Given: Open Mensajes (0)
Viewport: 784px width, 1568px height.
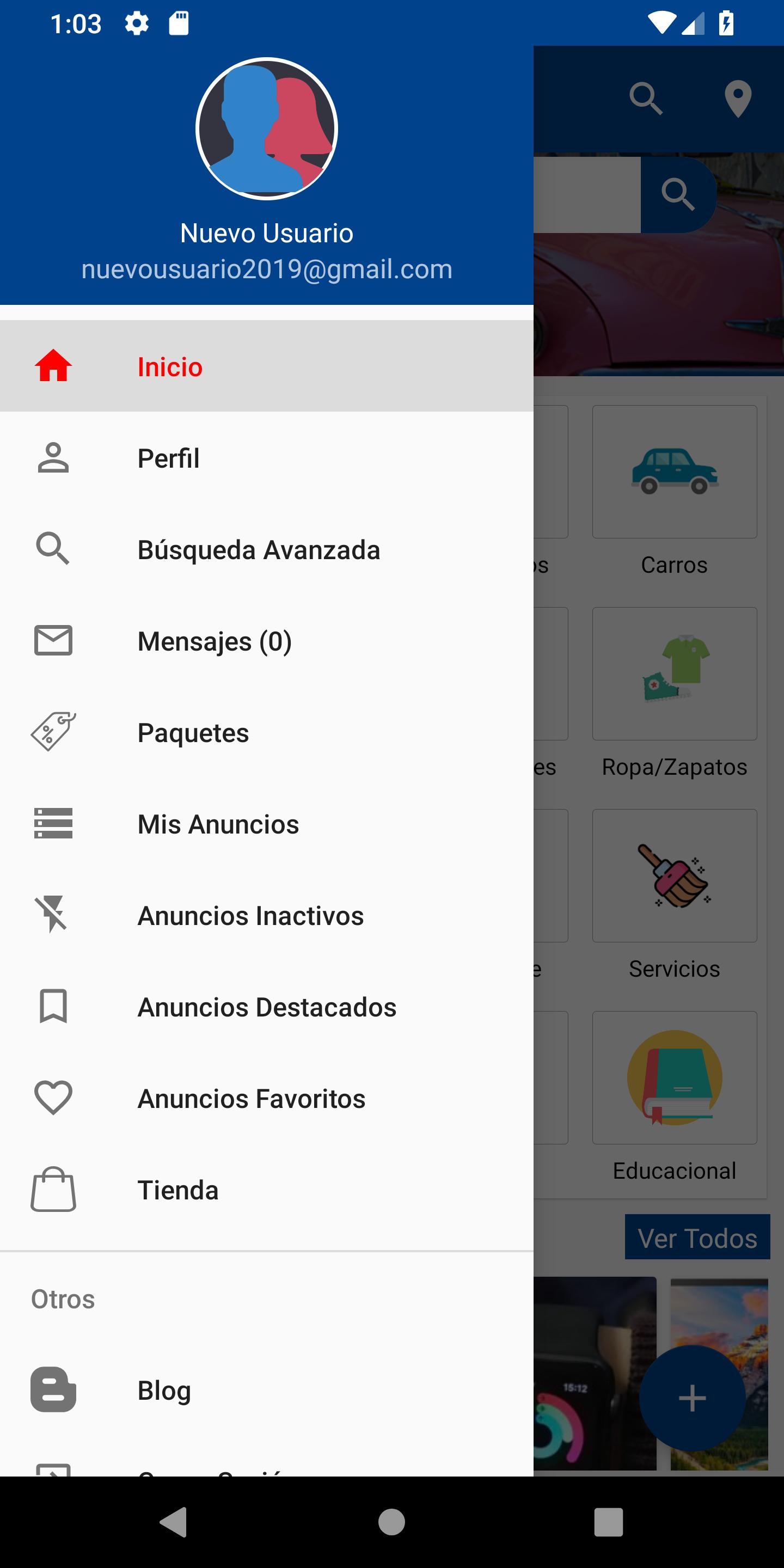Looking at the screenshot, I should click(267, 641).
